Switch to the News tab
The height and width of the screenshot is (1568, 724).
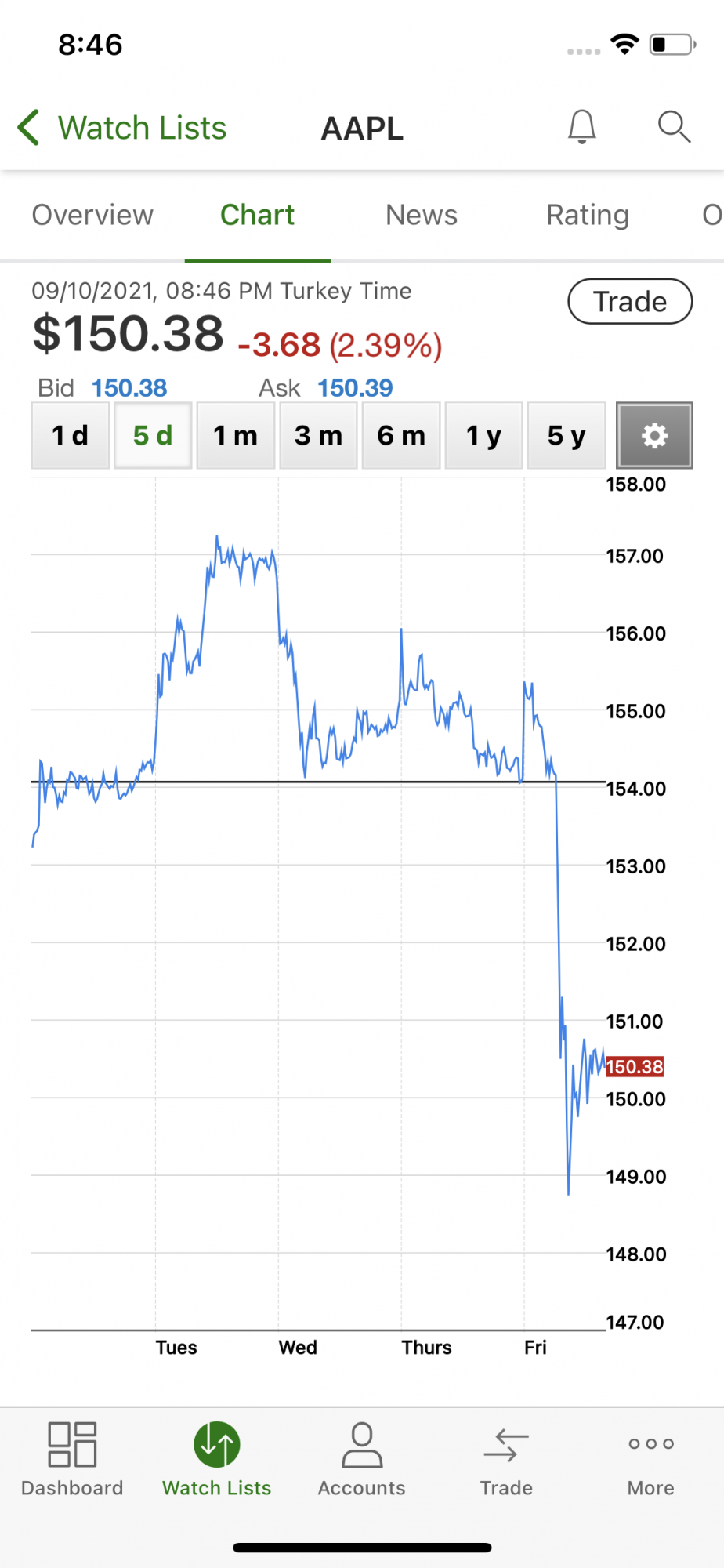421,215
